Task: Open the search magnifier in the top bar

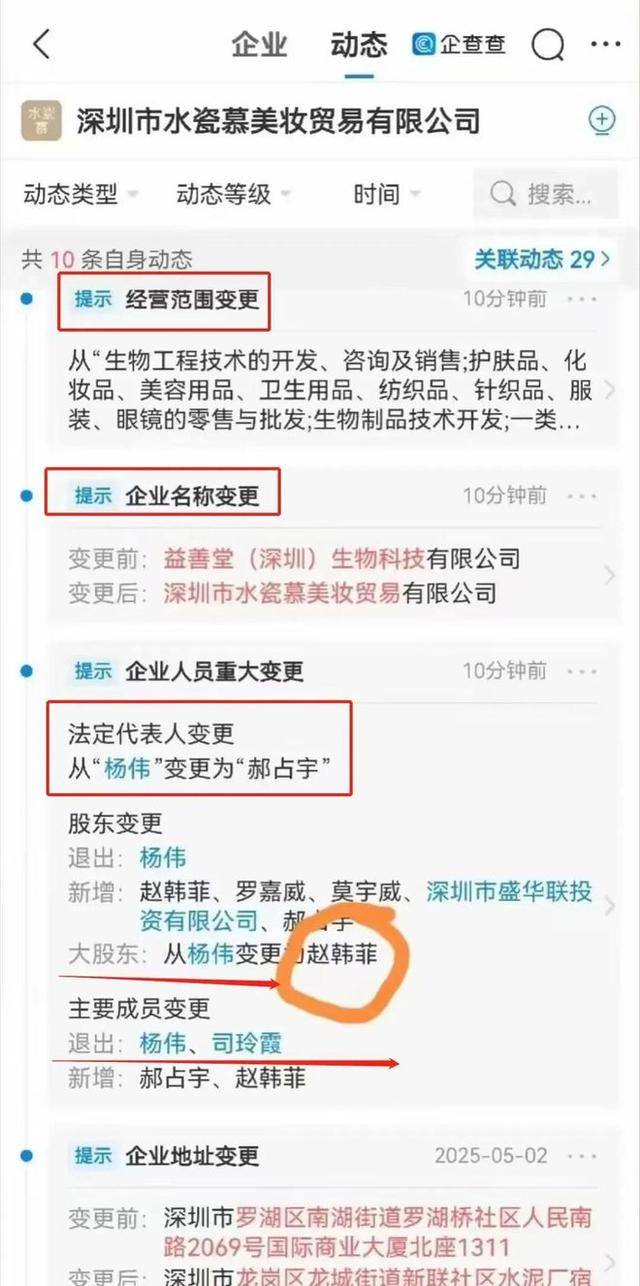Action: point(548,45)
